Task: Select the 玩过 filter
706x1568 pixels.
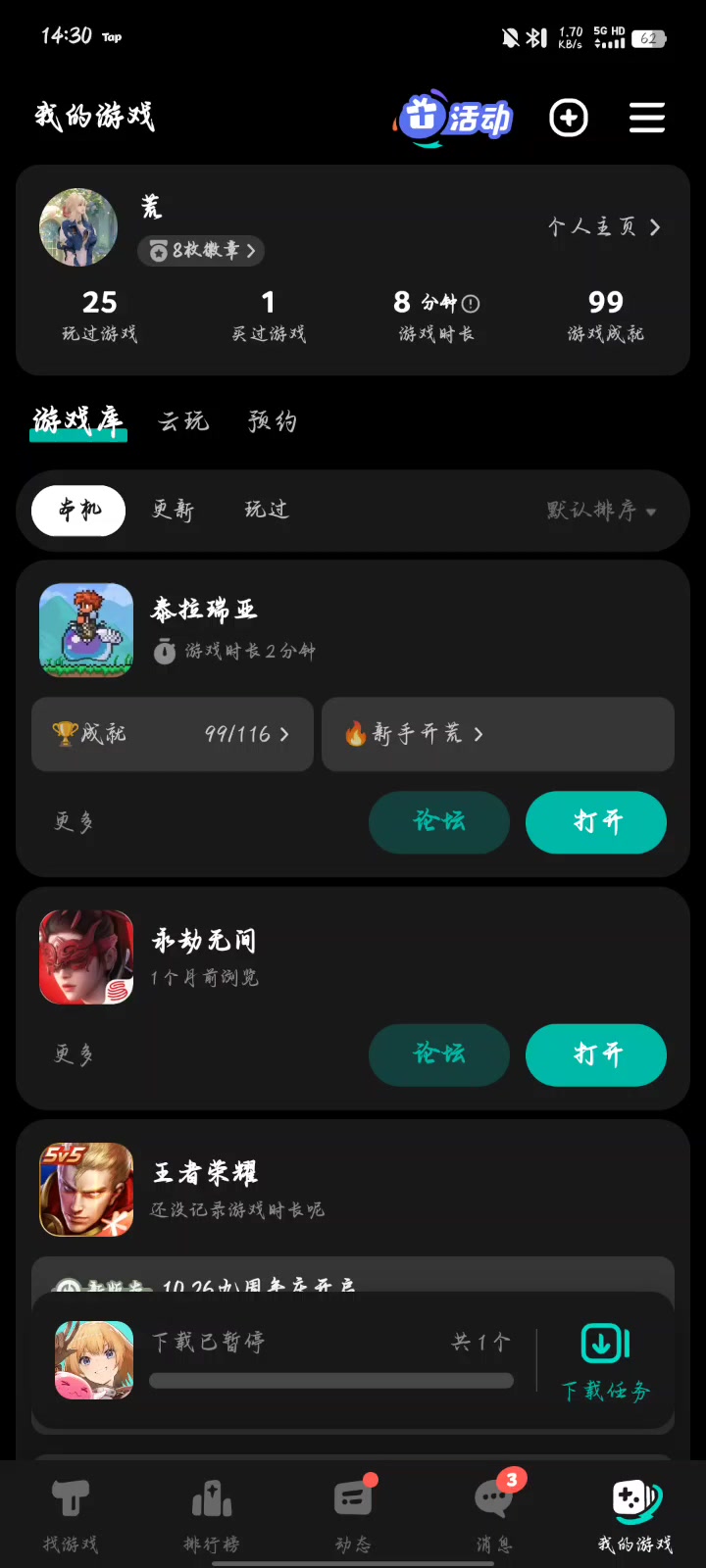Action: 267,510
